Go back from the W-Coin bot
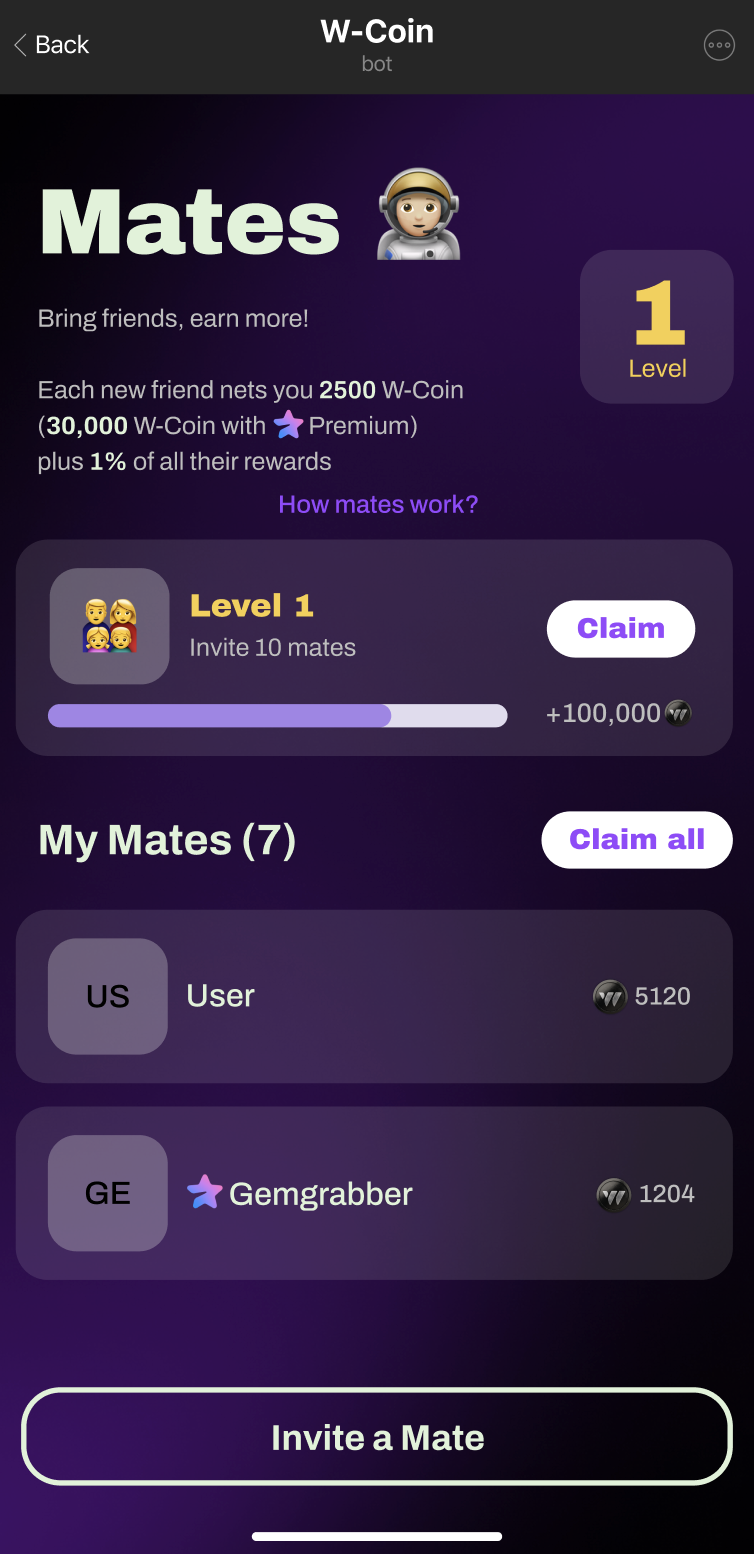Screen dimensions: 754x1554 51,45
